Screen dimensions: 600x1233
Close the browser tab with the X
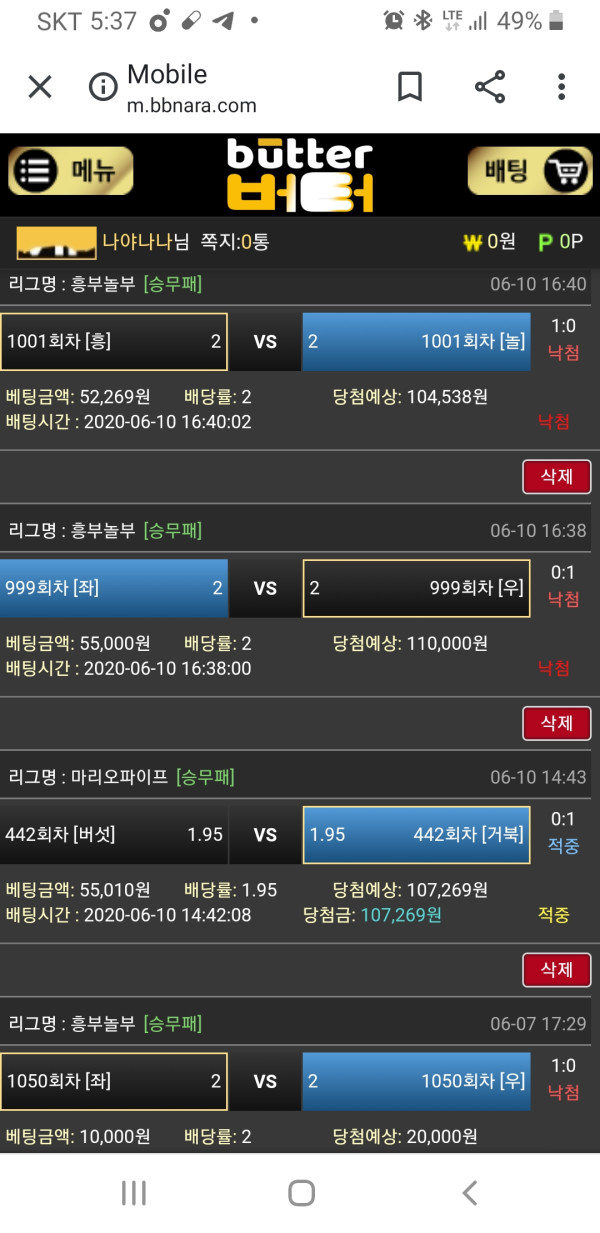pos(40,88)
